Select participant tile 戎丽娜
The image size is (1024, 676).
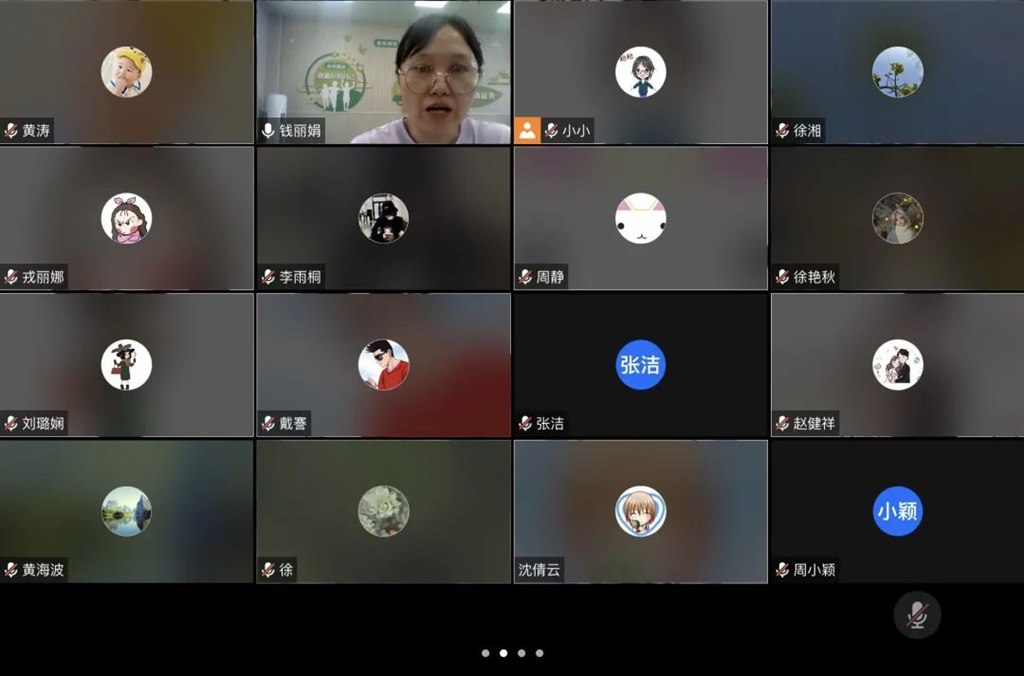(126, 218)
